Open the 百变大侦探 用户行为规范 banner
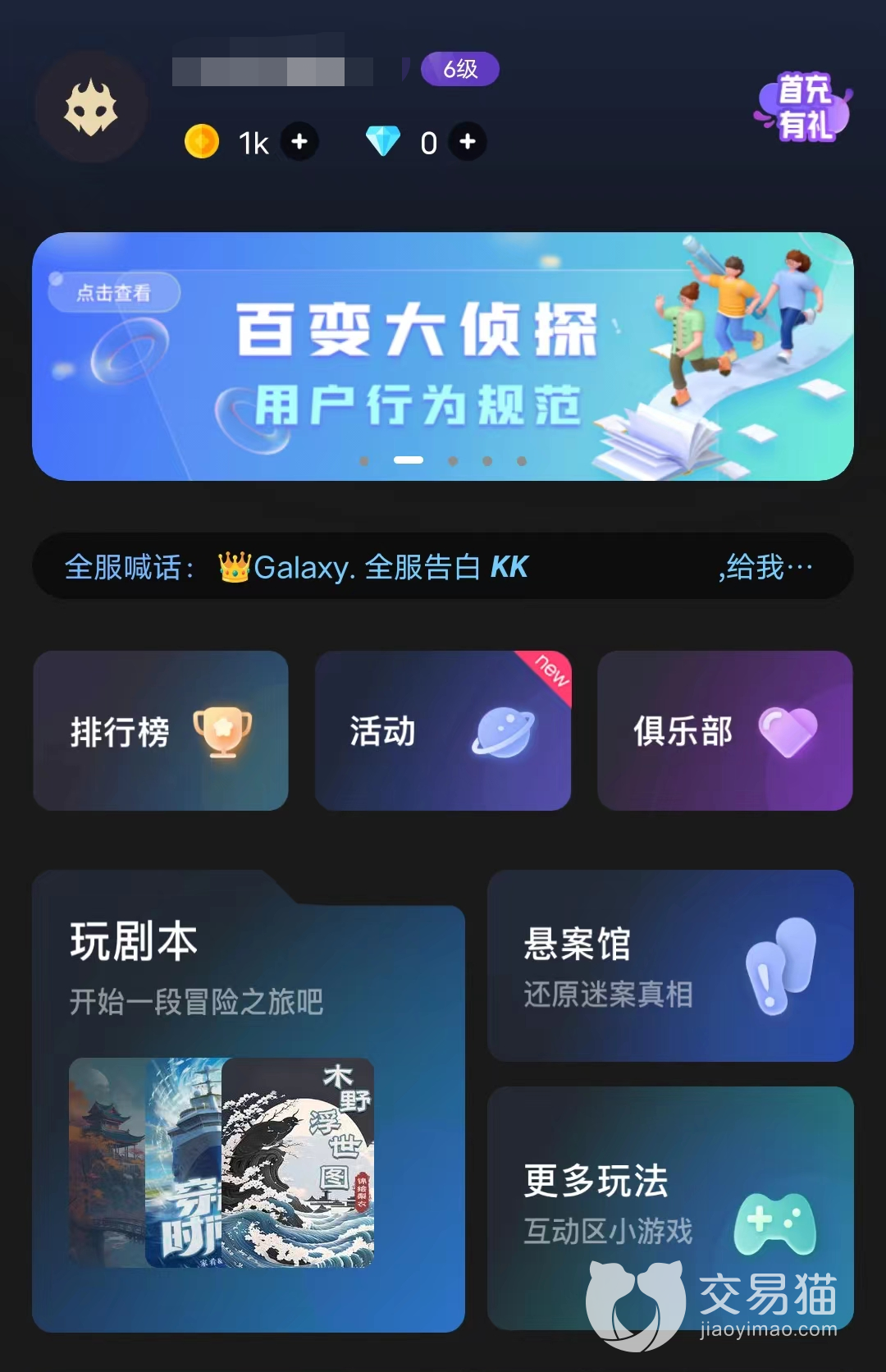 (443, 356)
